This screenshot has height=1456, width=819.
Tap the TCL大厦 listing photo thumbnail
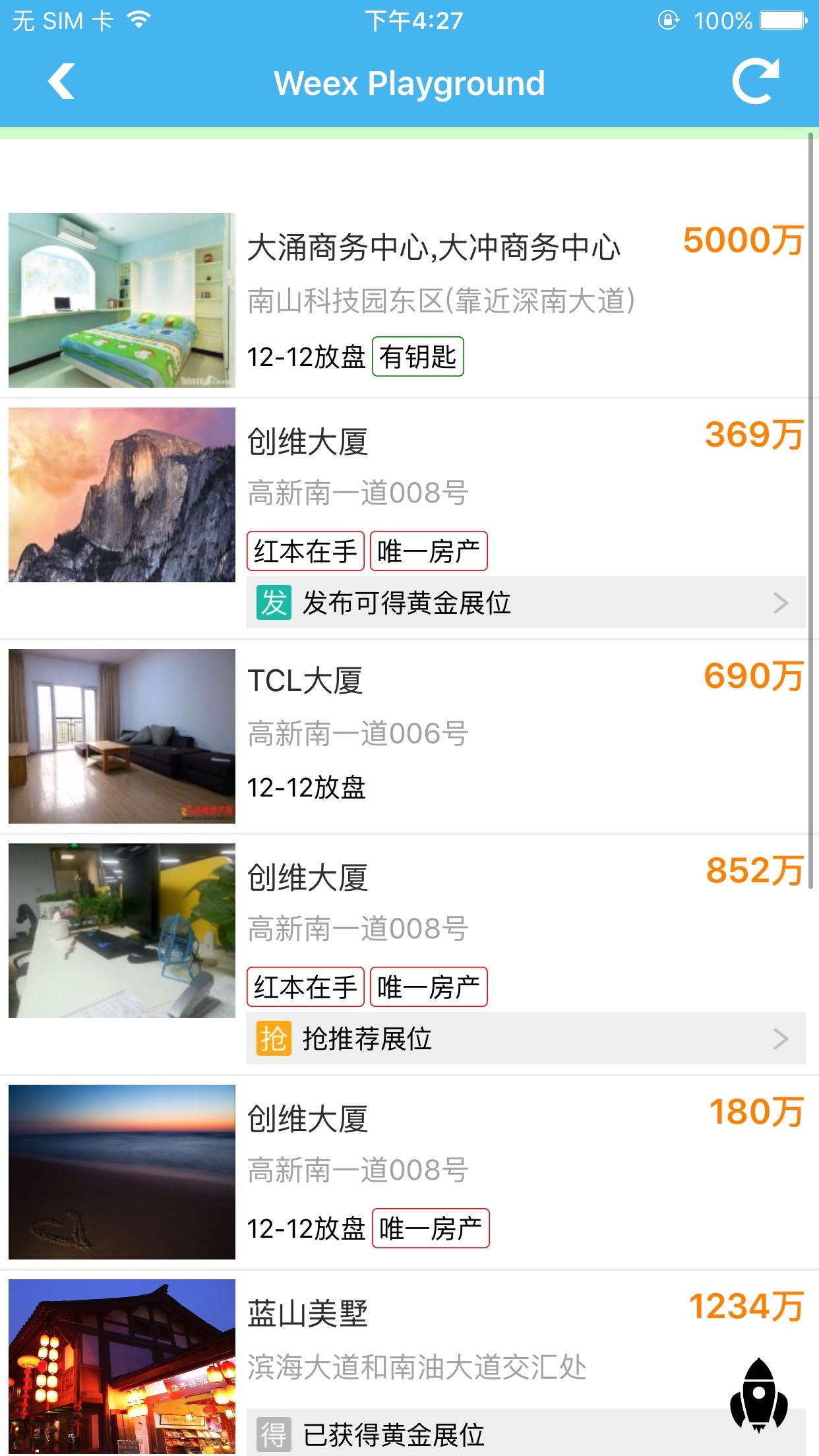click(x=121, y=737)
